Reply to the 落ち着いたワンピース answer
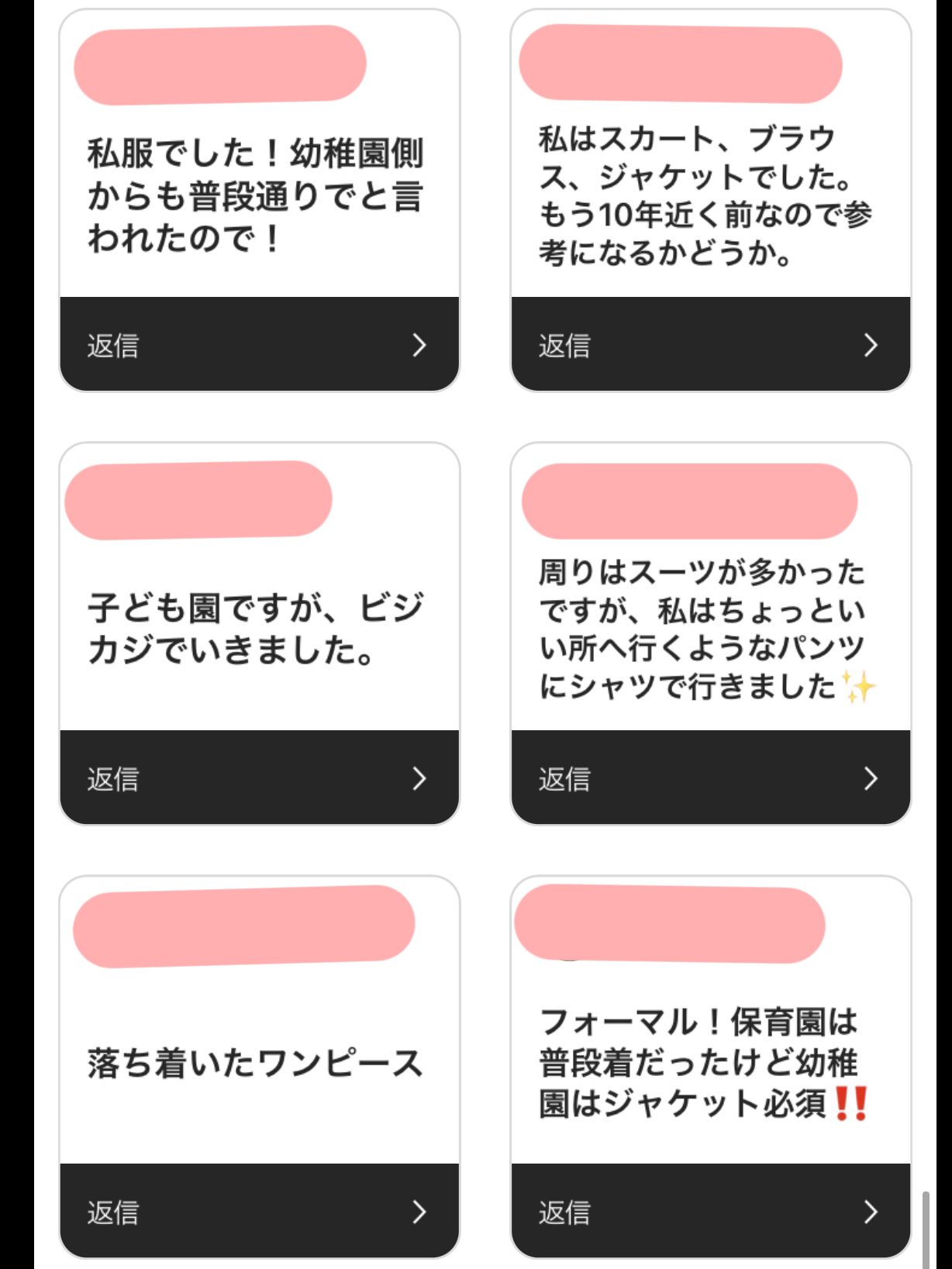 point(259,1211)
